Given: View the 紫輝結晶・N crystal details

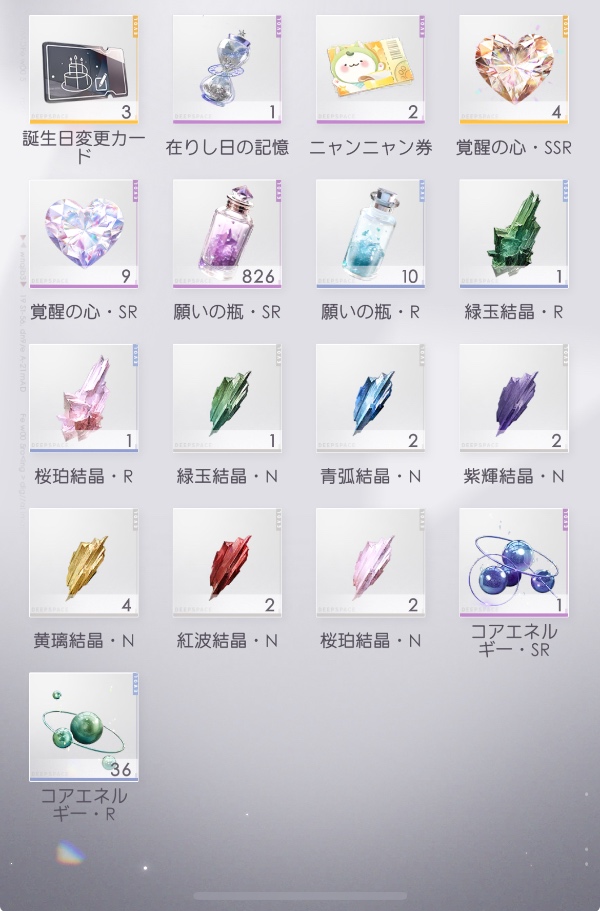Looking at the screenshot, I should tap(514, 397).
